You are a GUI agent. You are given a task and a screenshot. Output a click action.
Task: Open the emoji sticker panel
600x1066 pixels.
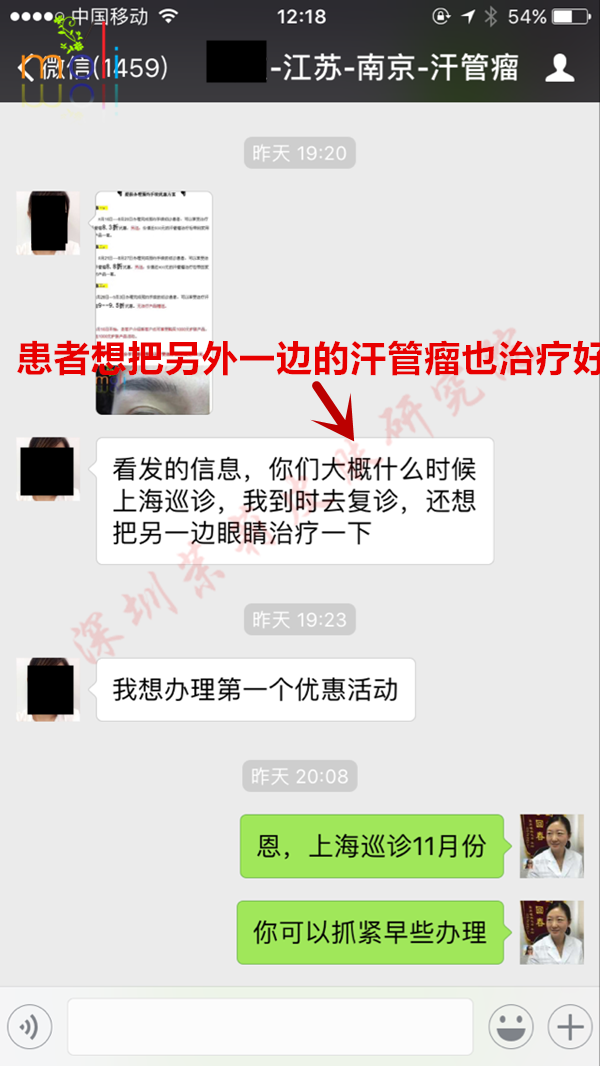click(x=510, y=1026)
